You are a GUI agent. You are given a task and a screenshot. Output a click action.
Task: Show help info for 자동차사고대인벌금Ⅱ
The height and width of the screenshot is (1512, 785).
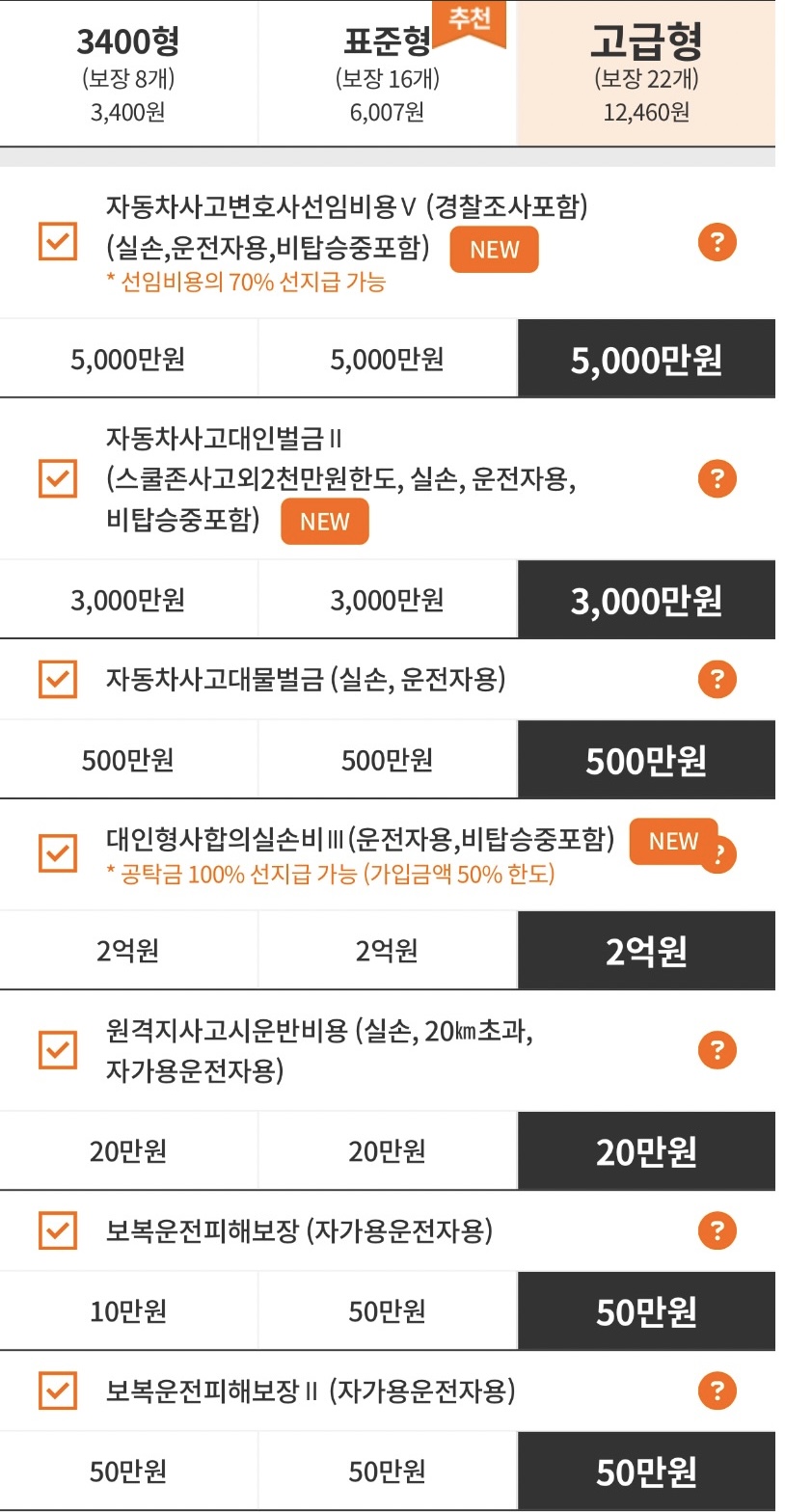(x=717, y=478)
